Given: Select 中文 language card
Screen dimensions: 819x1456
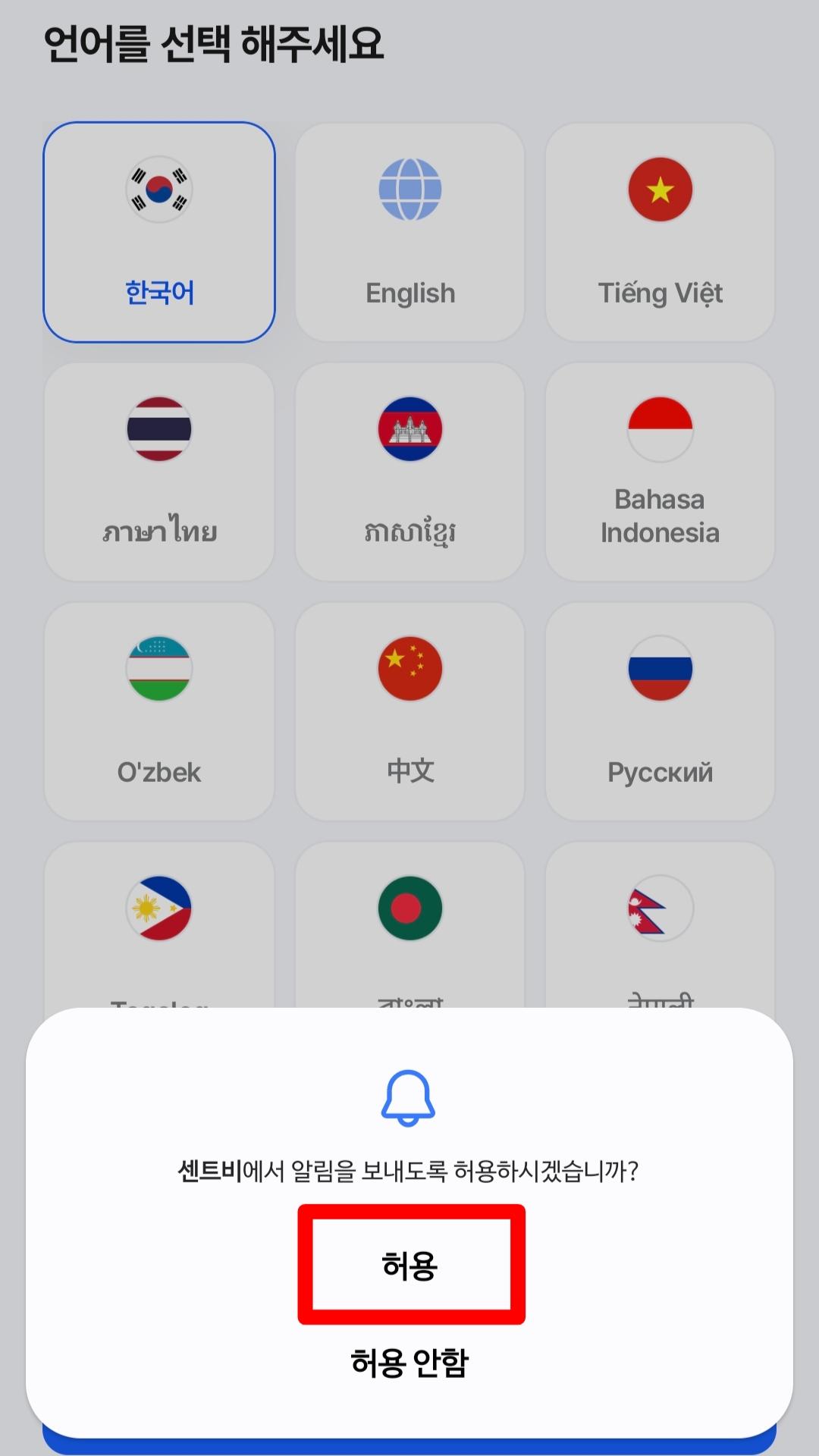Looking at the screenshot, I should point(409,711).
